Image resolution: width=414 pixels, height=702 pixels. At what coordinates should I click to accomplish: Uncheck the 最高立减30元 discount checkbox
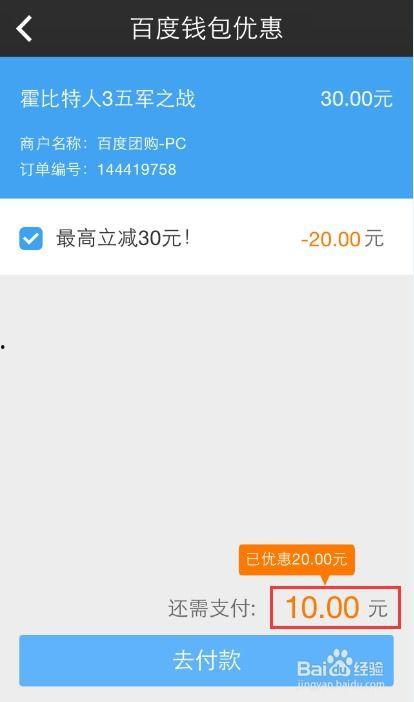click(x=31, y=238)
